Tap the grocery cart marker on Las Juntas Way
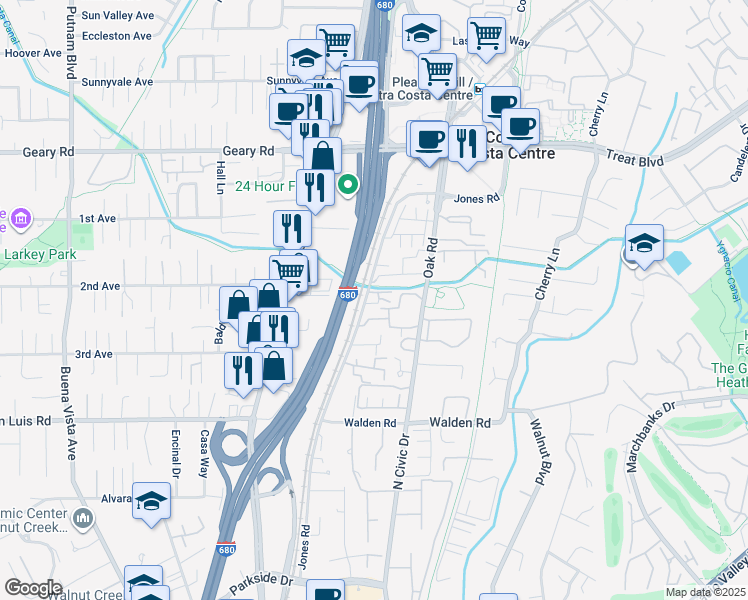This screenshot has height=600, width=748. [x=486, y=40]
